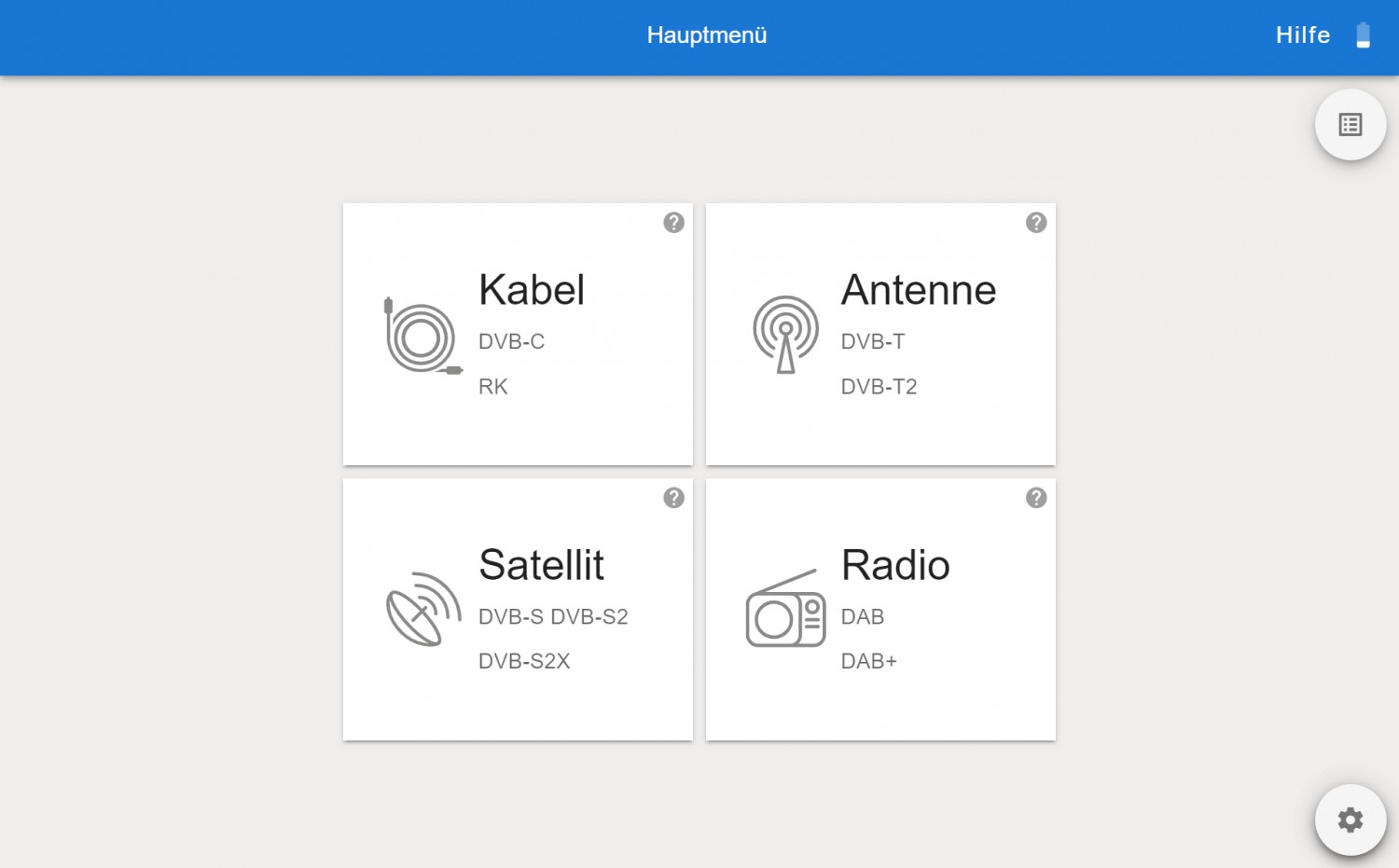The height and width of the screenshot is (868, 1399).
Task: Tap the list view floating button
Action: [1350, 125]
